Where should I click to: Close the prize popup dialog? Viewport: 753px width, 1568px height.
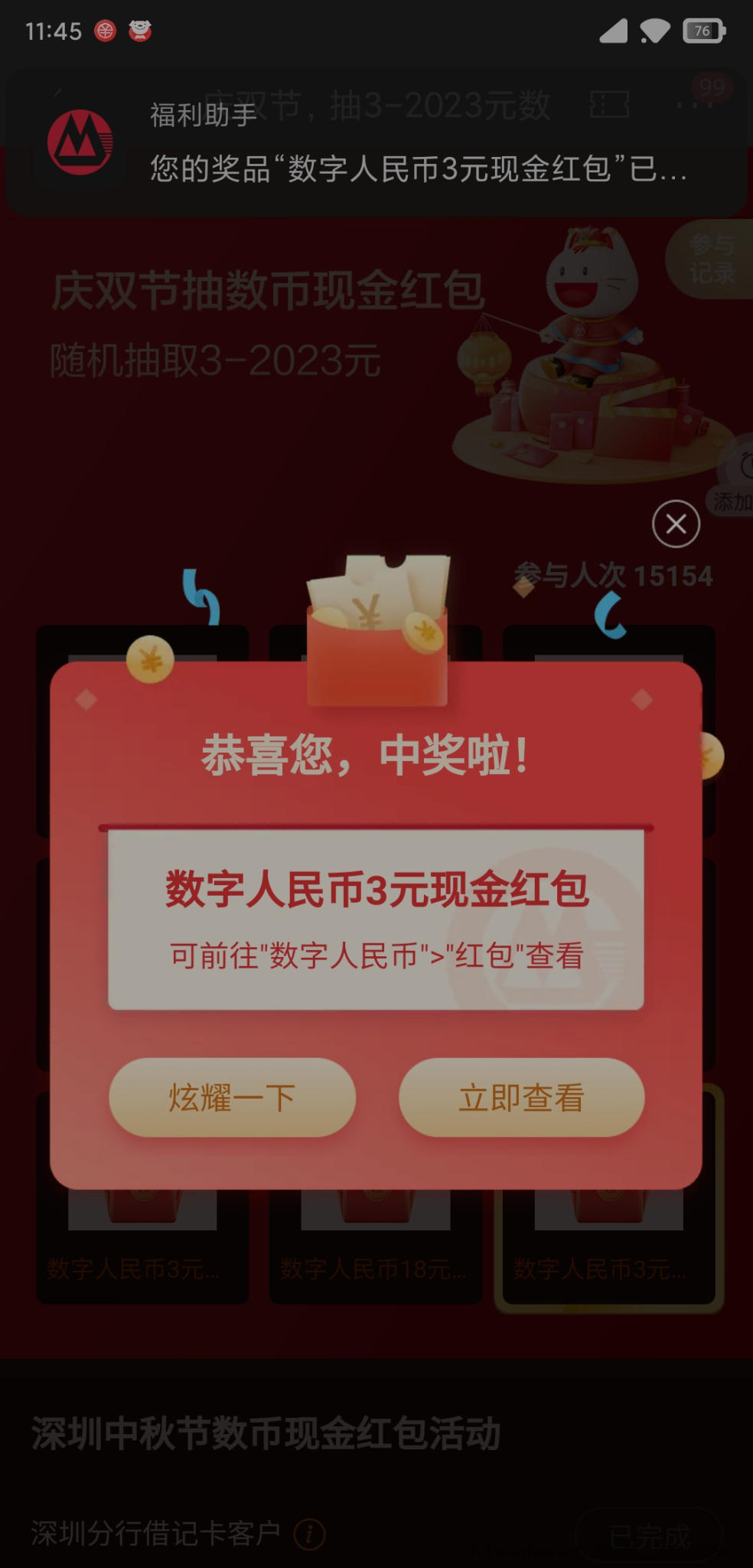[x=676, y=524]
